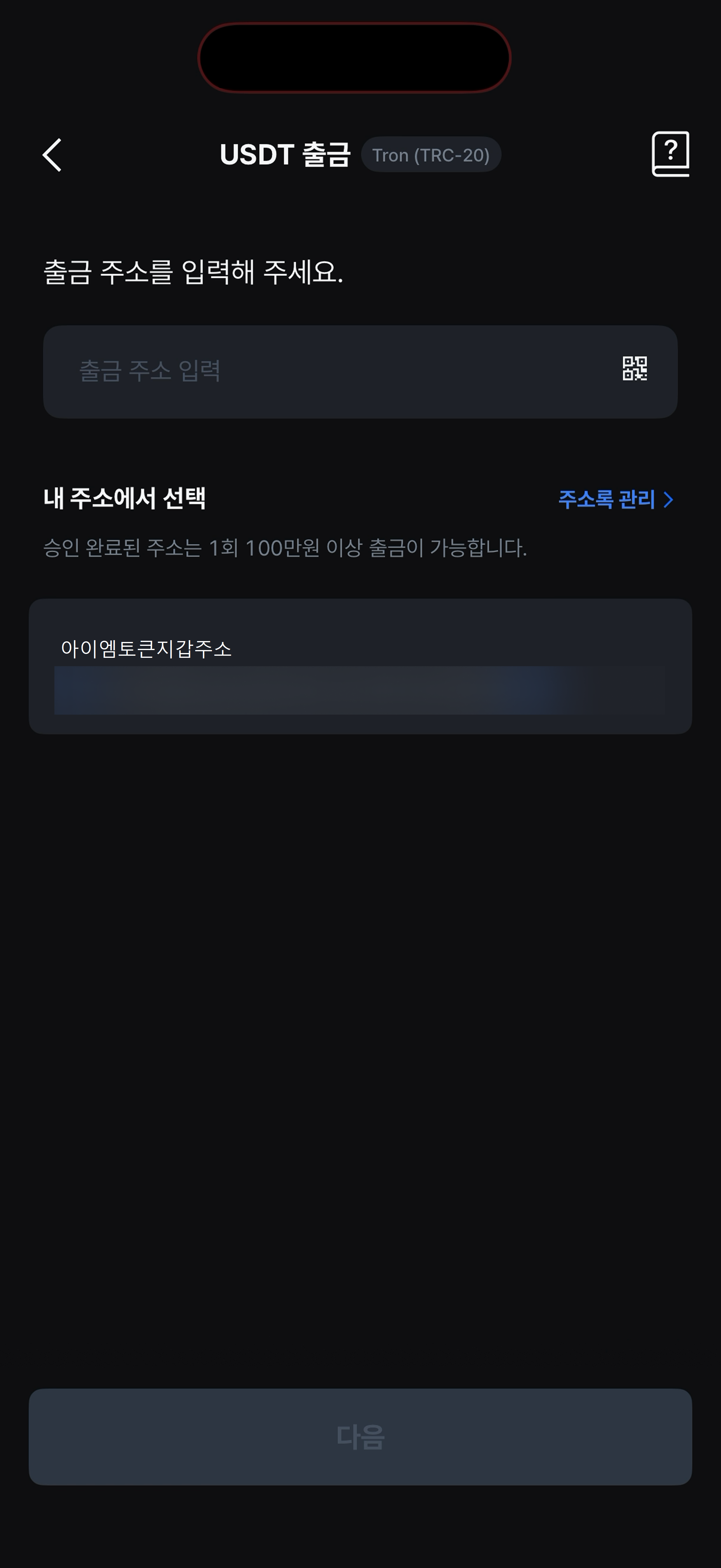Open the withdrawal help guide icon
Viewport: 721px width, 1568px height.
[670, 154]
